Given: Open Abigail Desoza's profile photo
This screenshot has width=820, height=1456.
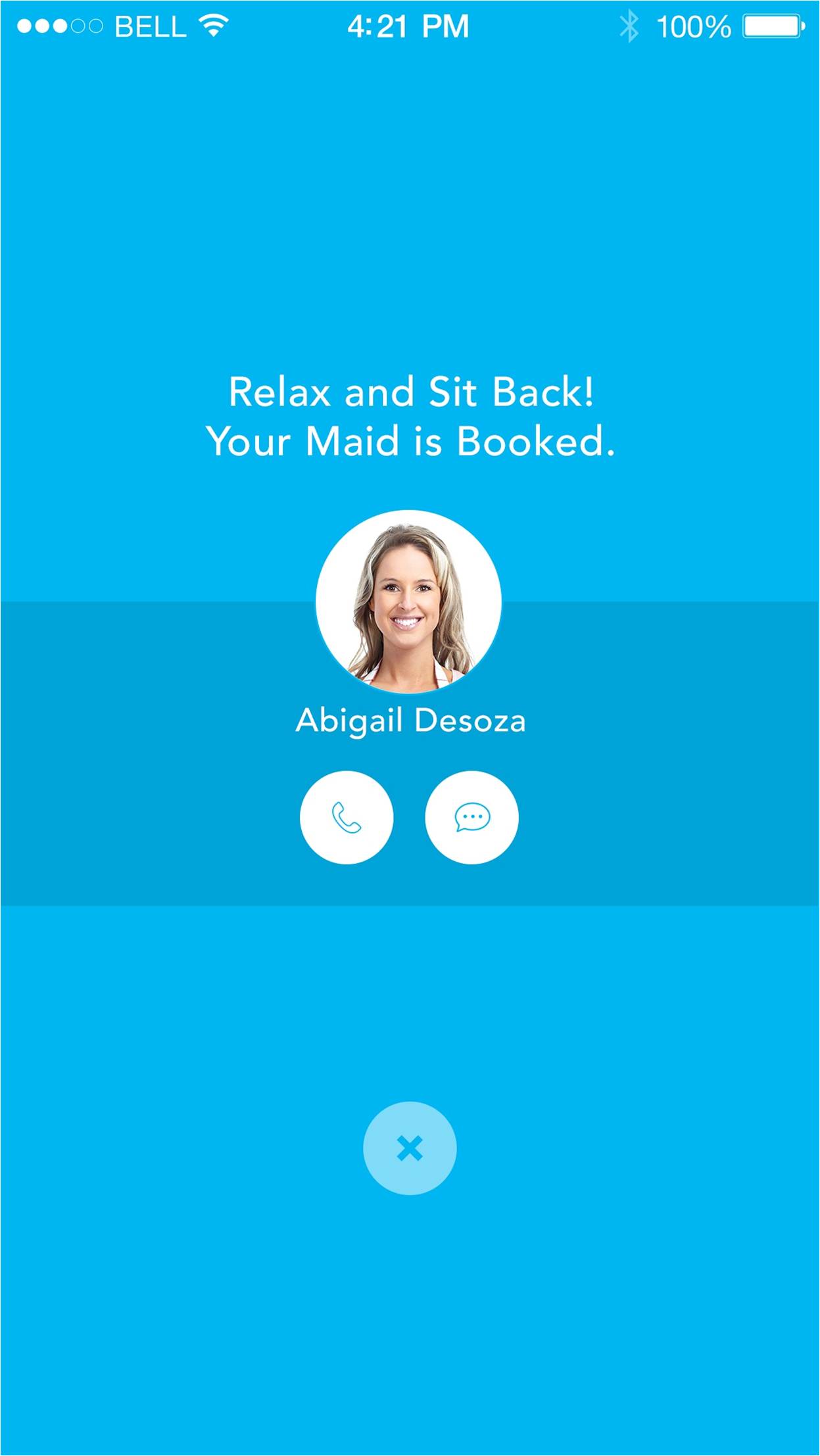Looking at the screenshot, I should [x=408, y=601].
